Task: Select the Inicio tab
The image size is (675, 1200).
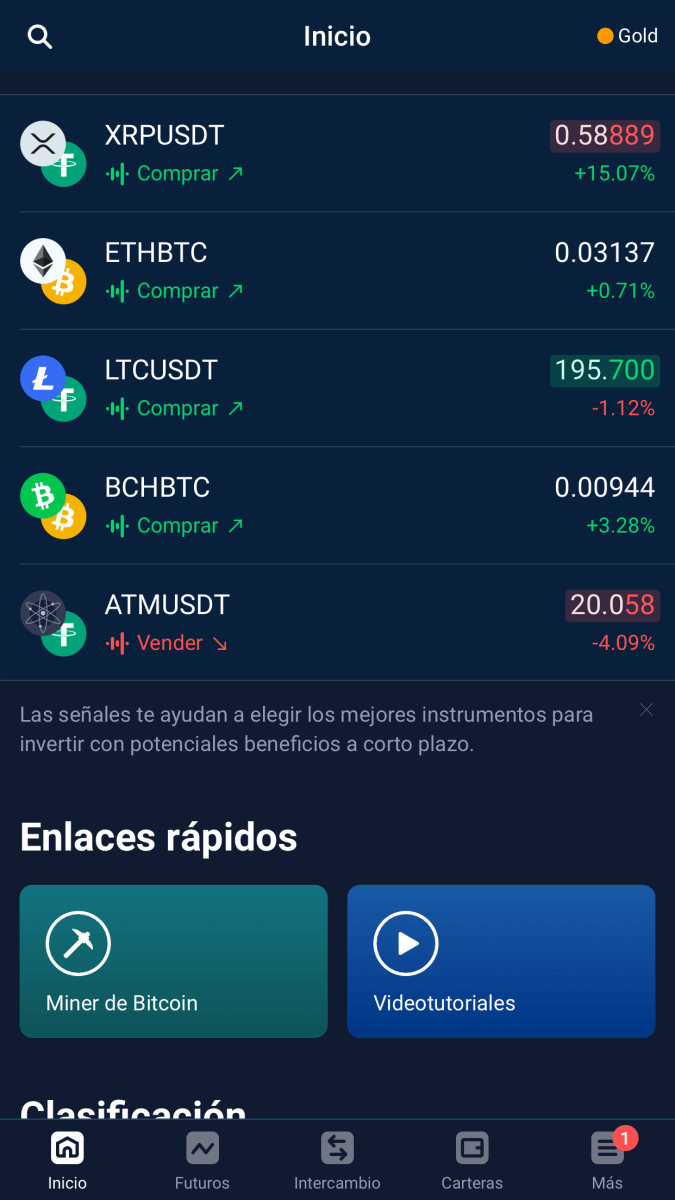Action: click(x=67, y=1160)
